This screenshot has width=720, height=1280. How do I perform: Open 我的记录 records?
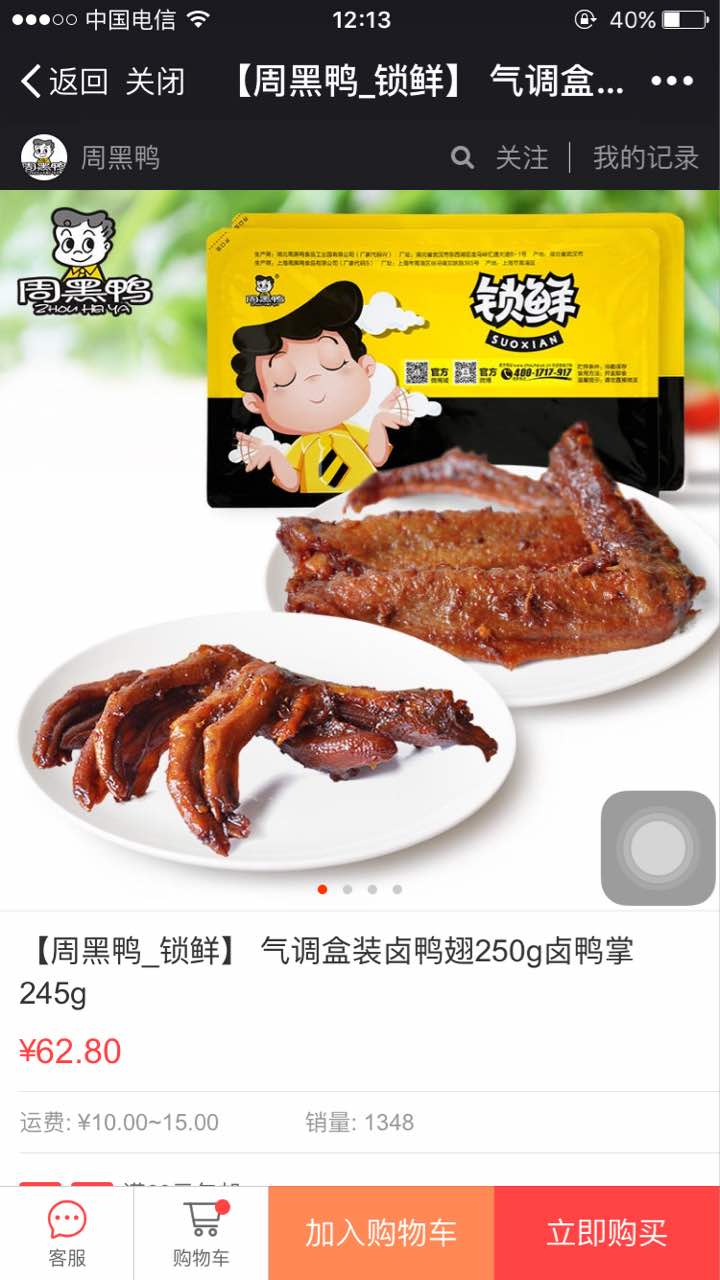[645, 157]
